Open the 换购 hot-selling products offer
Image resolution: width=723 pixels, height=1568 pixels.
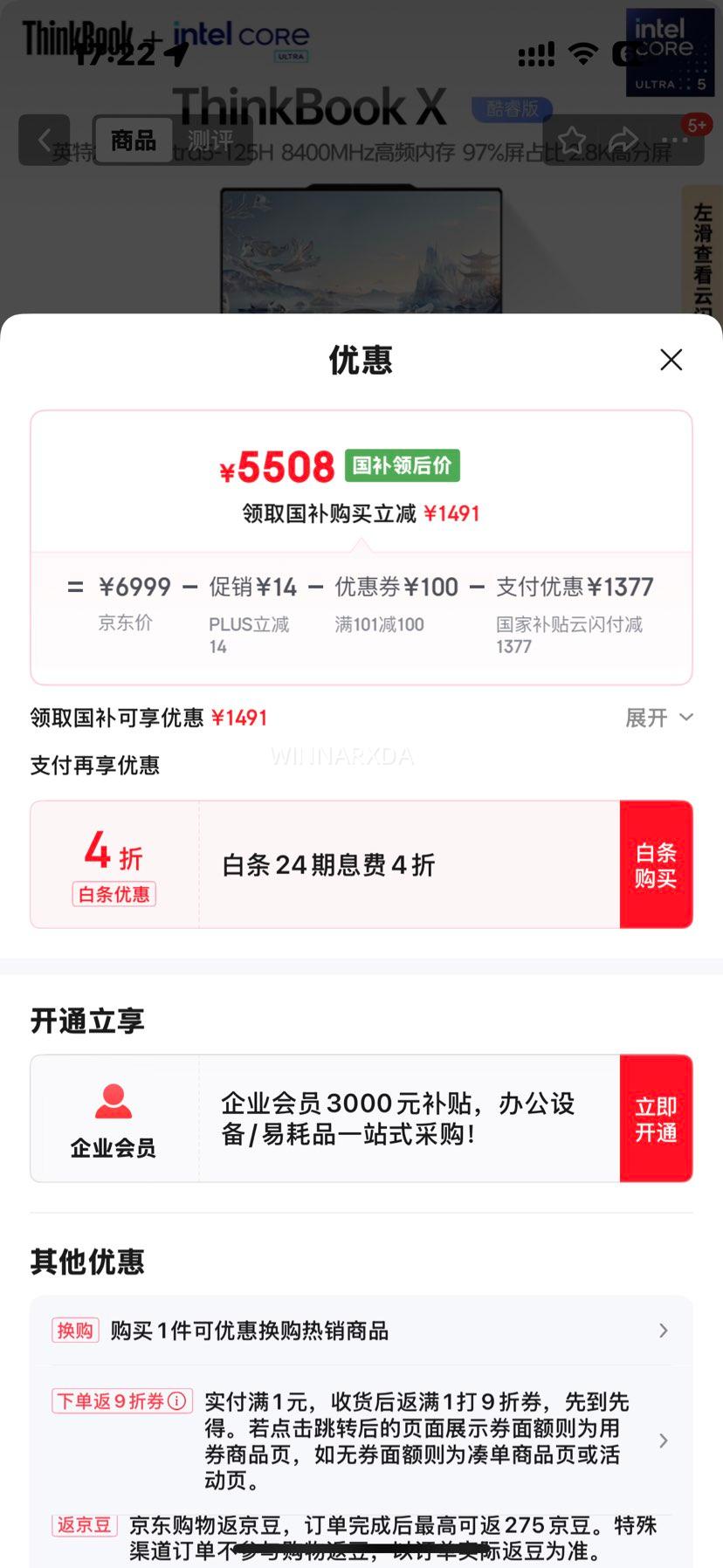click(361, 1331)
